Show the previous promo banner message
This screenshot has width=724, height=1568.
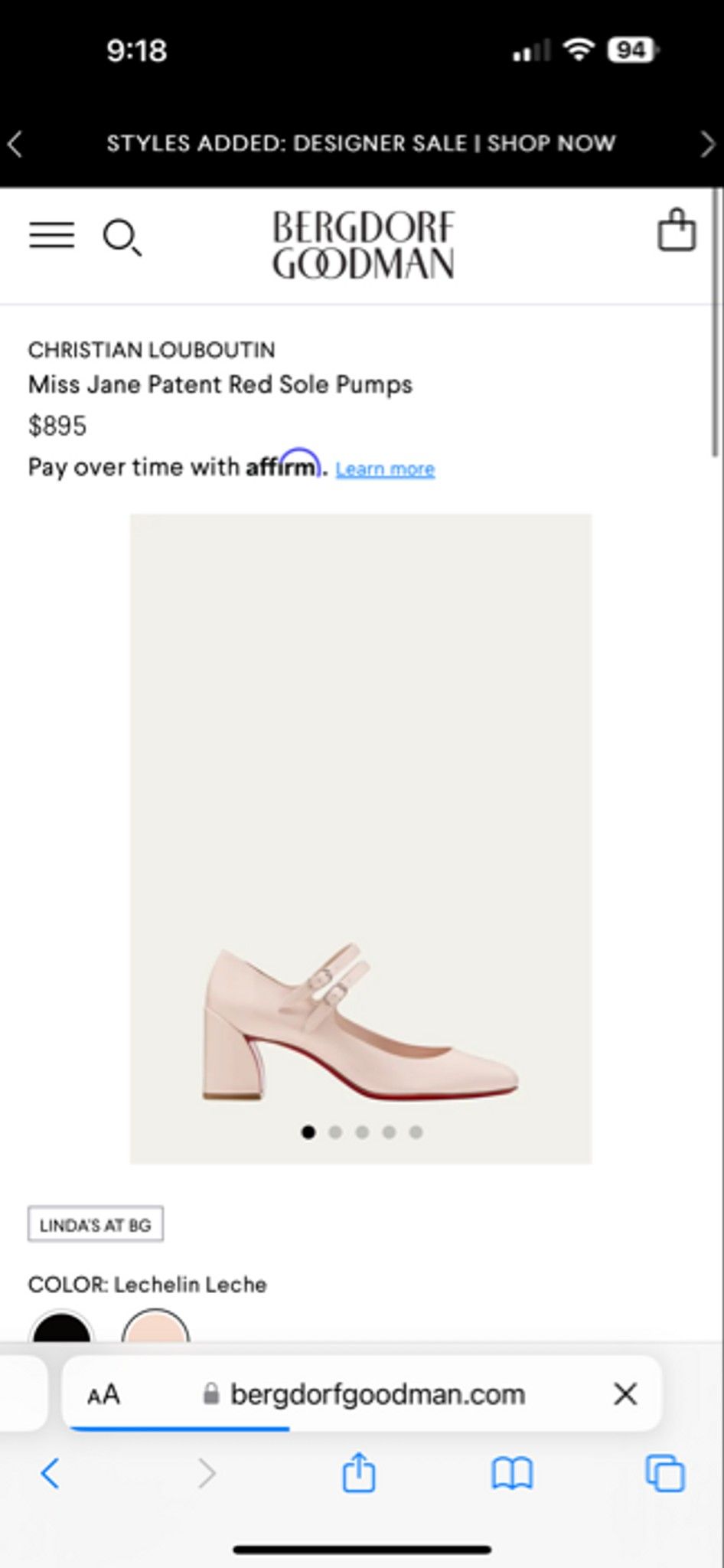tap(15, 144)
